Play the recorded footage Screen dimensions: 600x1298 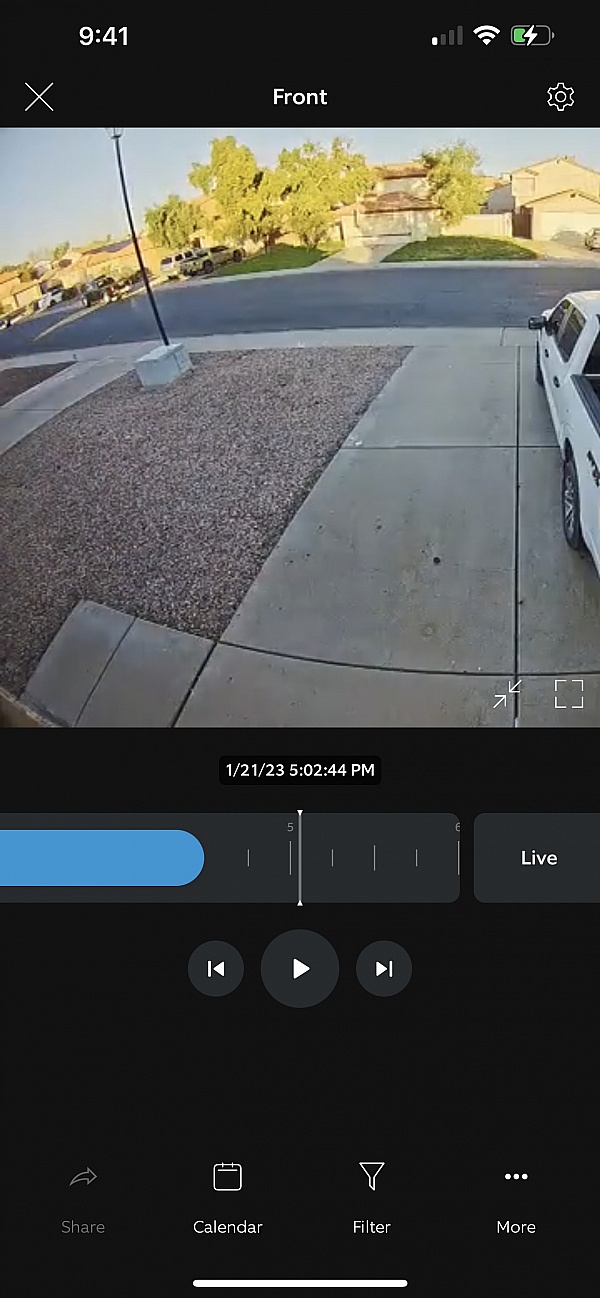(x=300, y=968)
